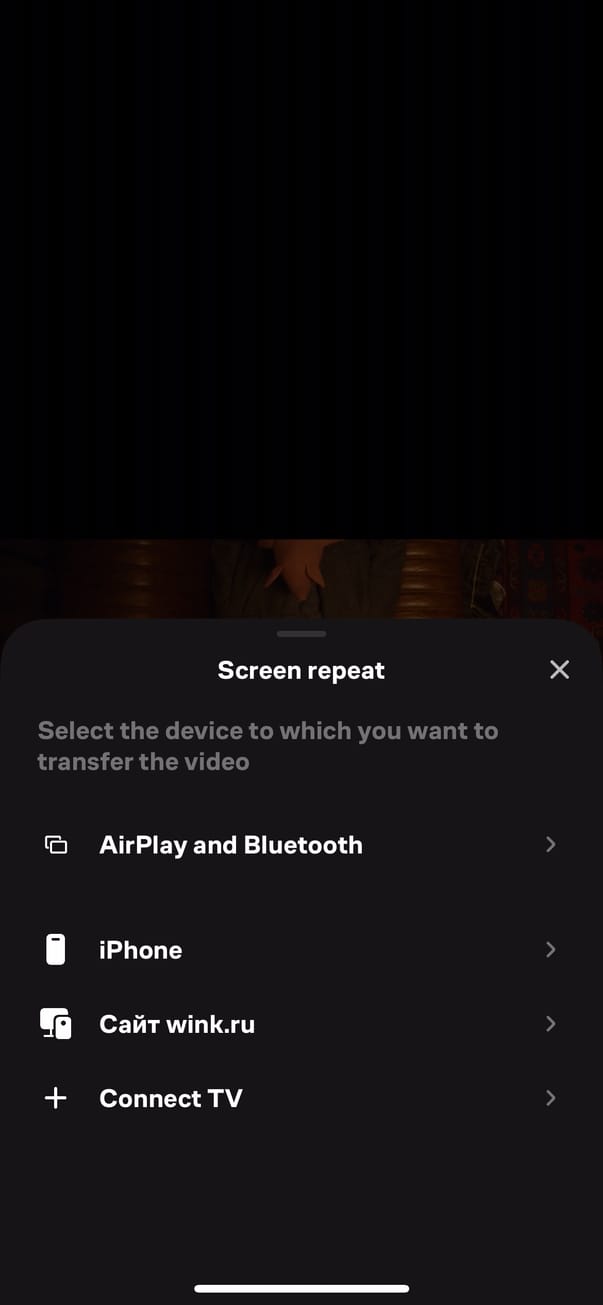The width and height of the screenshot is (603, 1305).
Task: Choose Сайт wink.ru as the device
Action: [300, 1024]
